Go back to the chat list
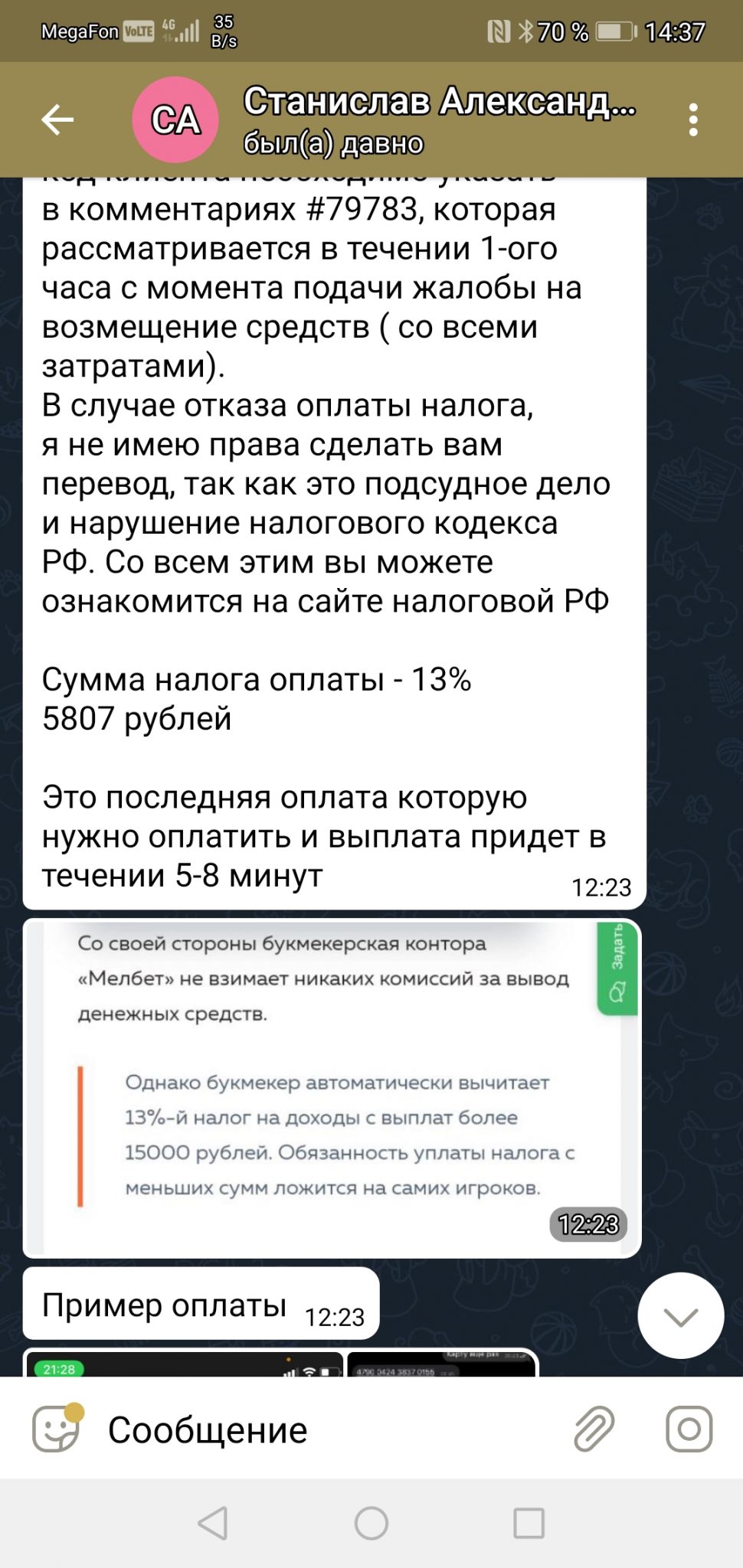This screenshot has width=743, height=1568. (x=57, y=120)
